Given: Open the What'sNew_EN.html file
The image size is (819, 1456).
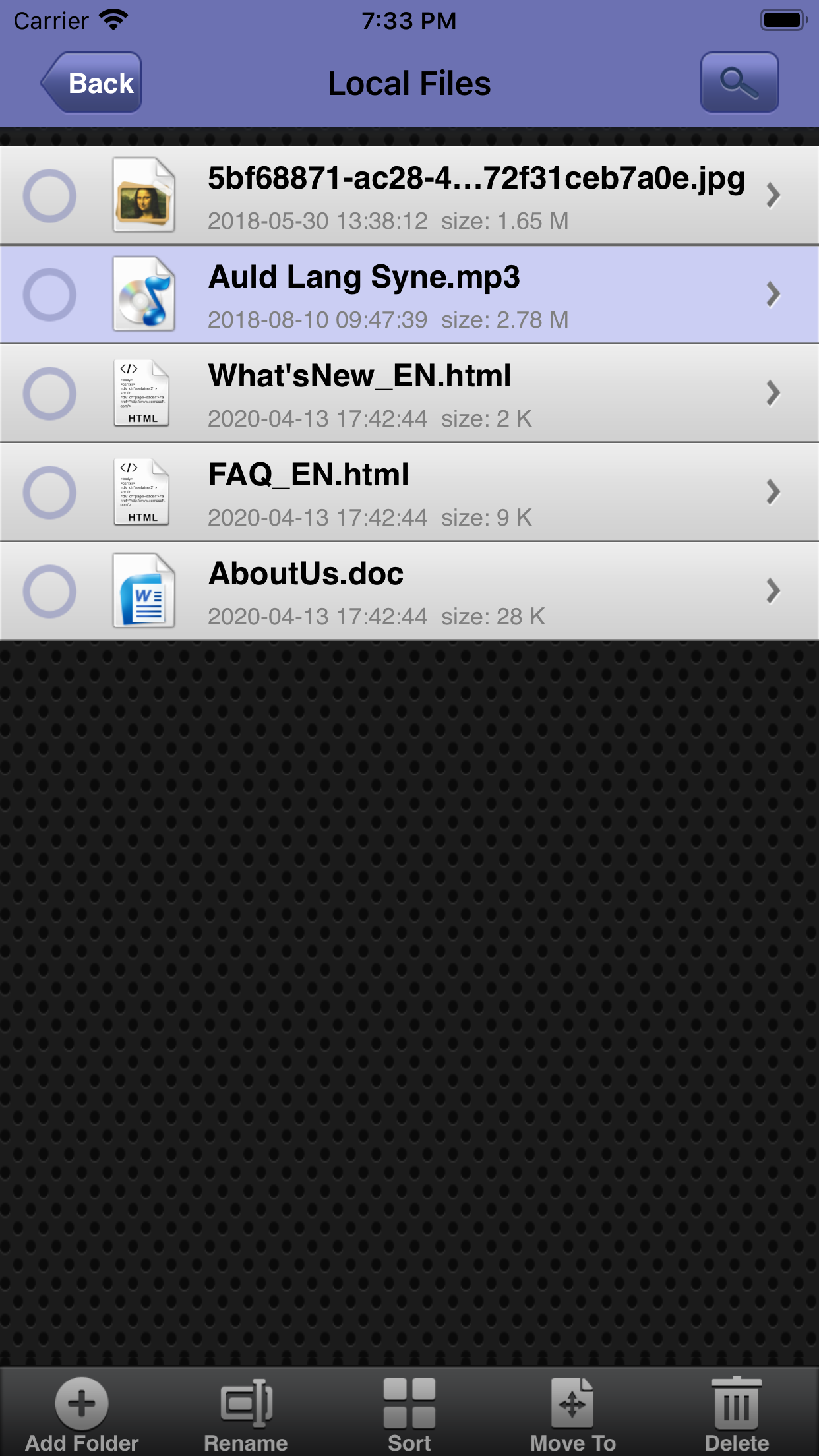Looking at the screenshot, I should (x=475, y=394).
